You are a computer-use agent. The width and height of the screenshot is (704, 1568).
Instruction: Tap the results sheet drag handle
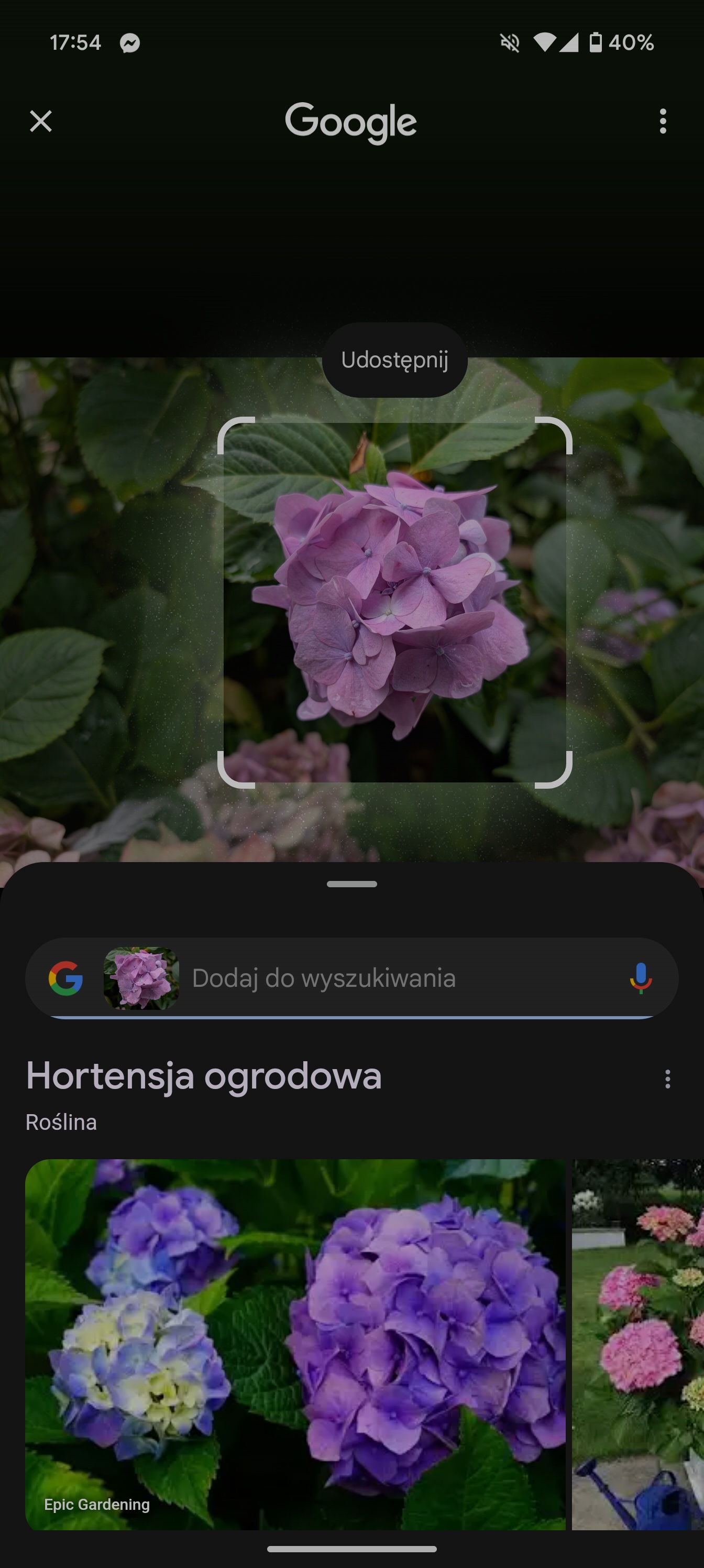click(x=351, y=884)
